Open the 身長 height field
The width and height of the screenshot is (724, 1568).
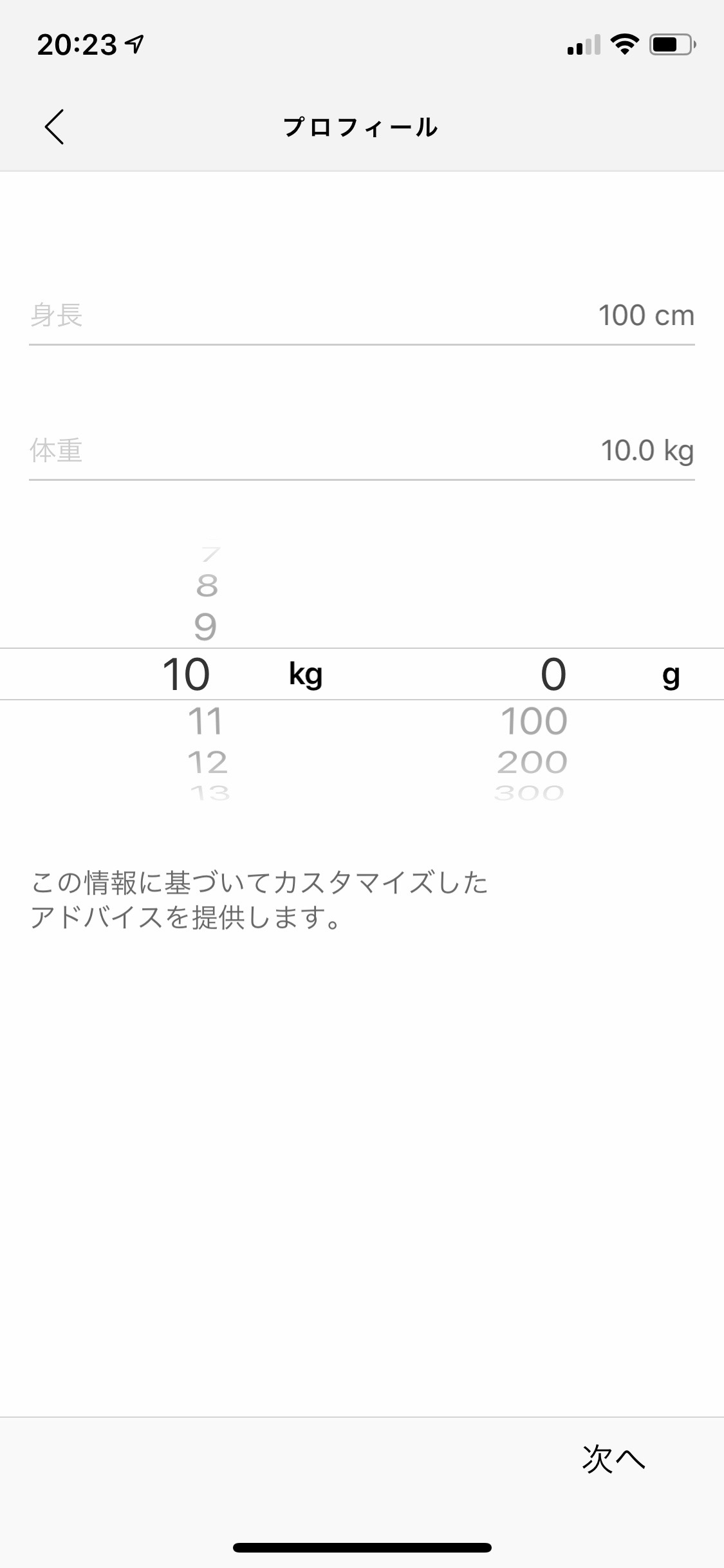(362, 315)
